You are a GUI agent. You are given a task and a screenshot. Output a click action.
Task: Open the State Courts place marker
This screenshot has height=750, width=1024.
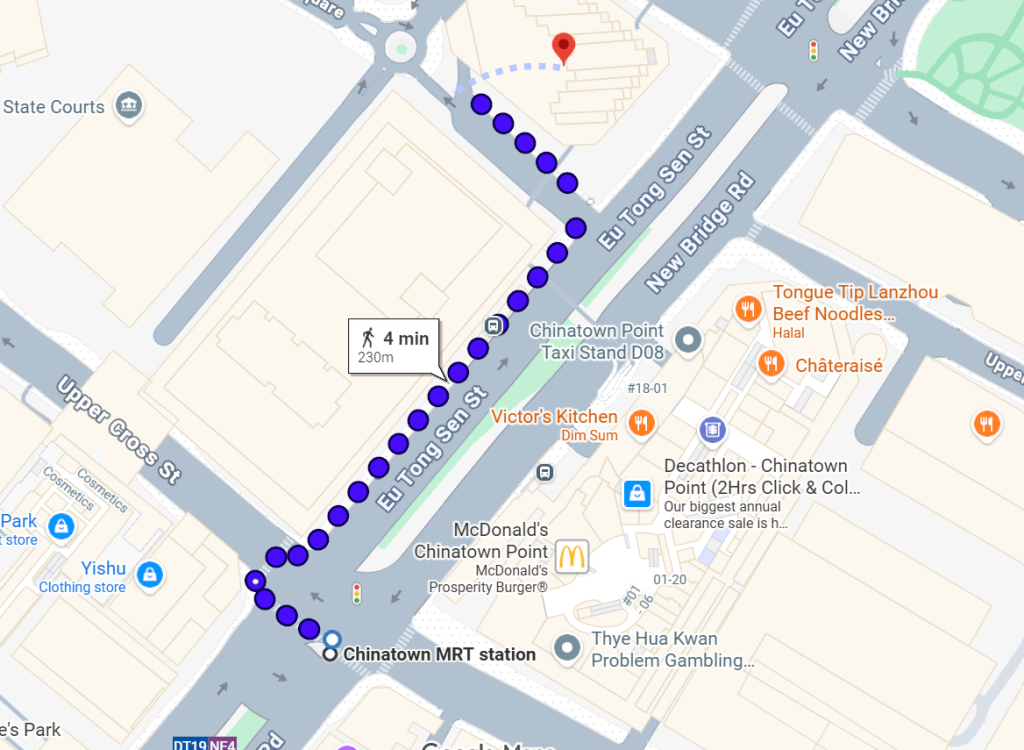pos(128,105)
